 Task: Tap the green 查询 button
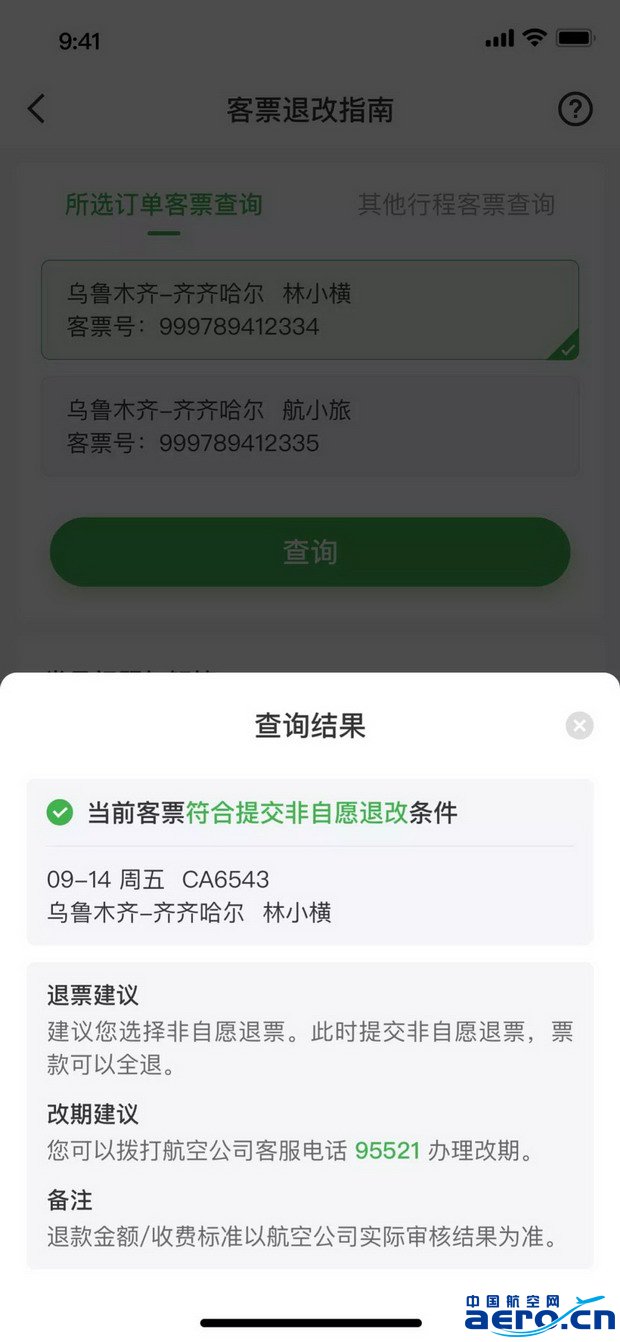(310, 552)
